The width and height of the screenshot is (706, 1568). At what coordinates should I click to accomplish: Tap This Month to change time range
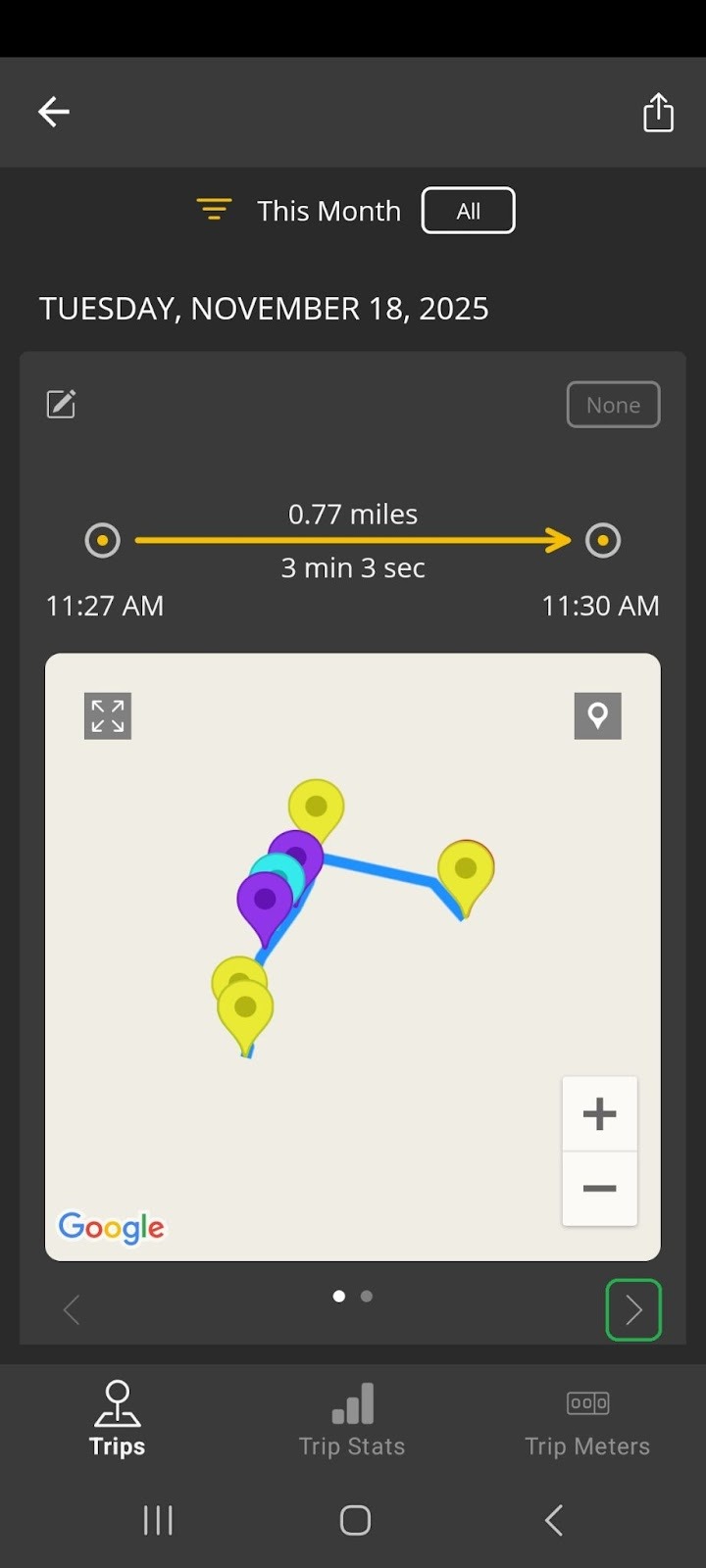[328, 210]
